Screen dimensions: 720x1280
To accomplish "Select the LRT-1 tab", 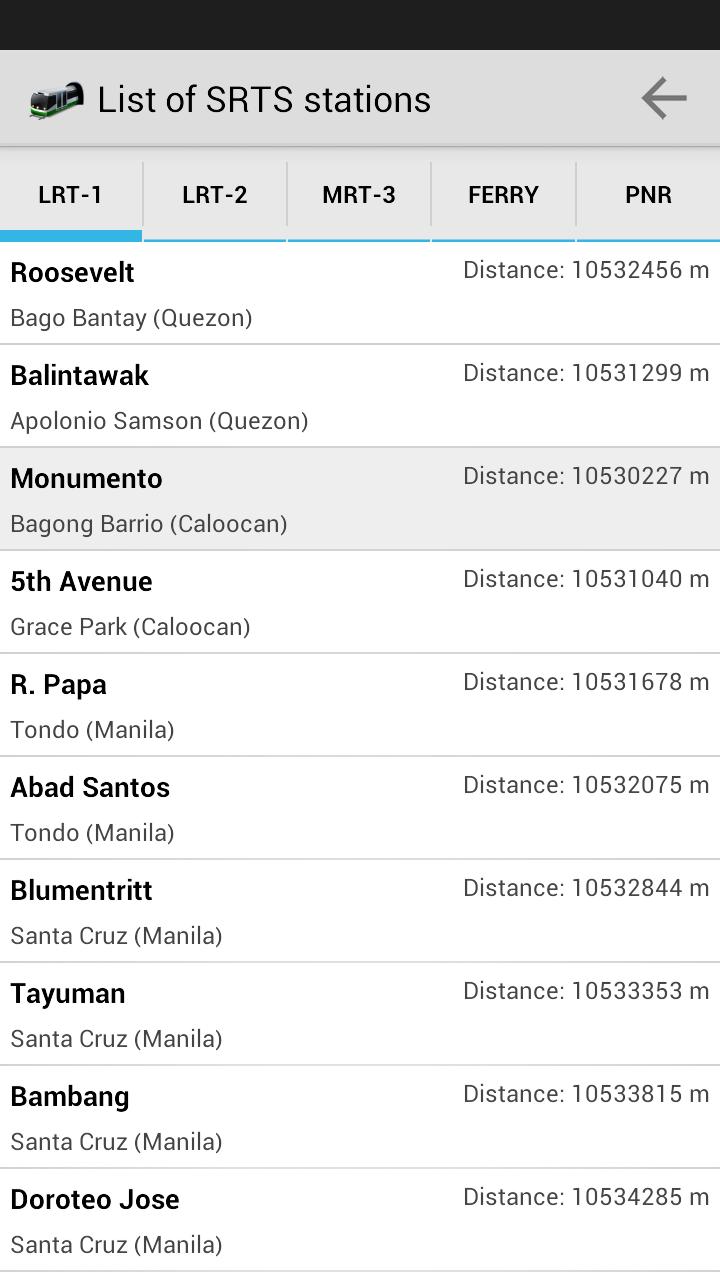I will pos(70,195).
